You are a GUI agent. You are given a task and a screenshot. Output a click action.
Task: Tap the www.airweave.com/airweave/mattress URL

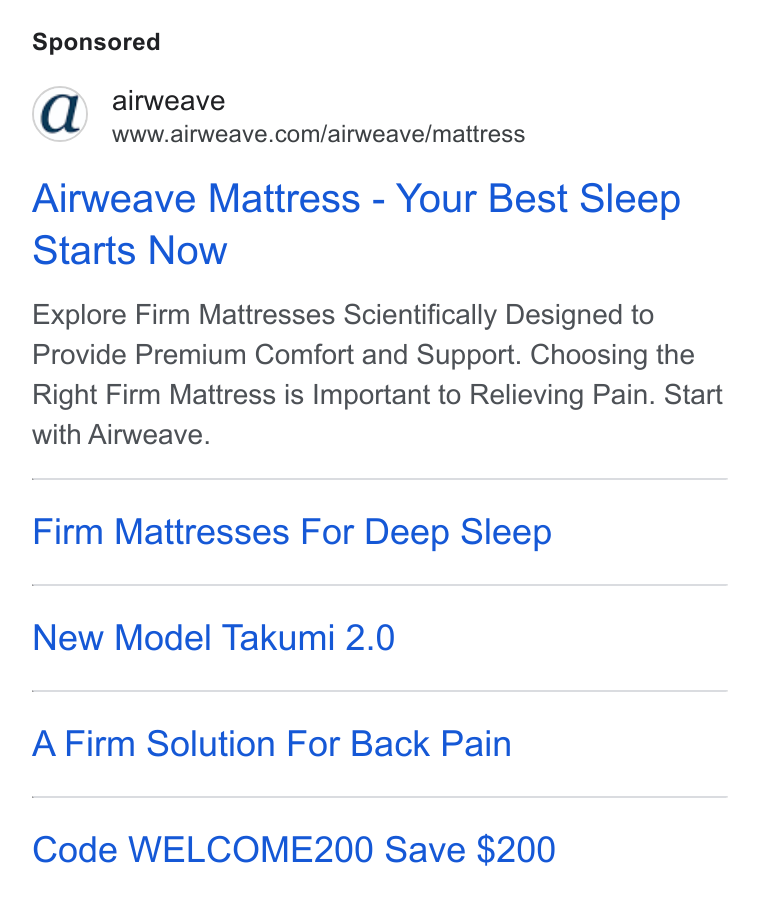(x=318, y=134)
